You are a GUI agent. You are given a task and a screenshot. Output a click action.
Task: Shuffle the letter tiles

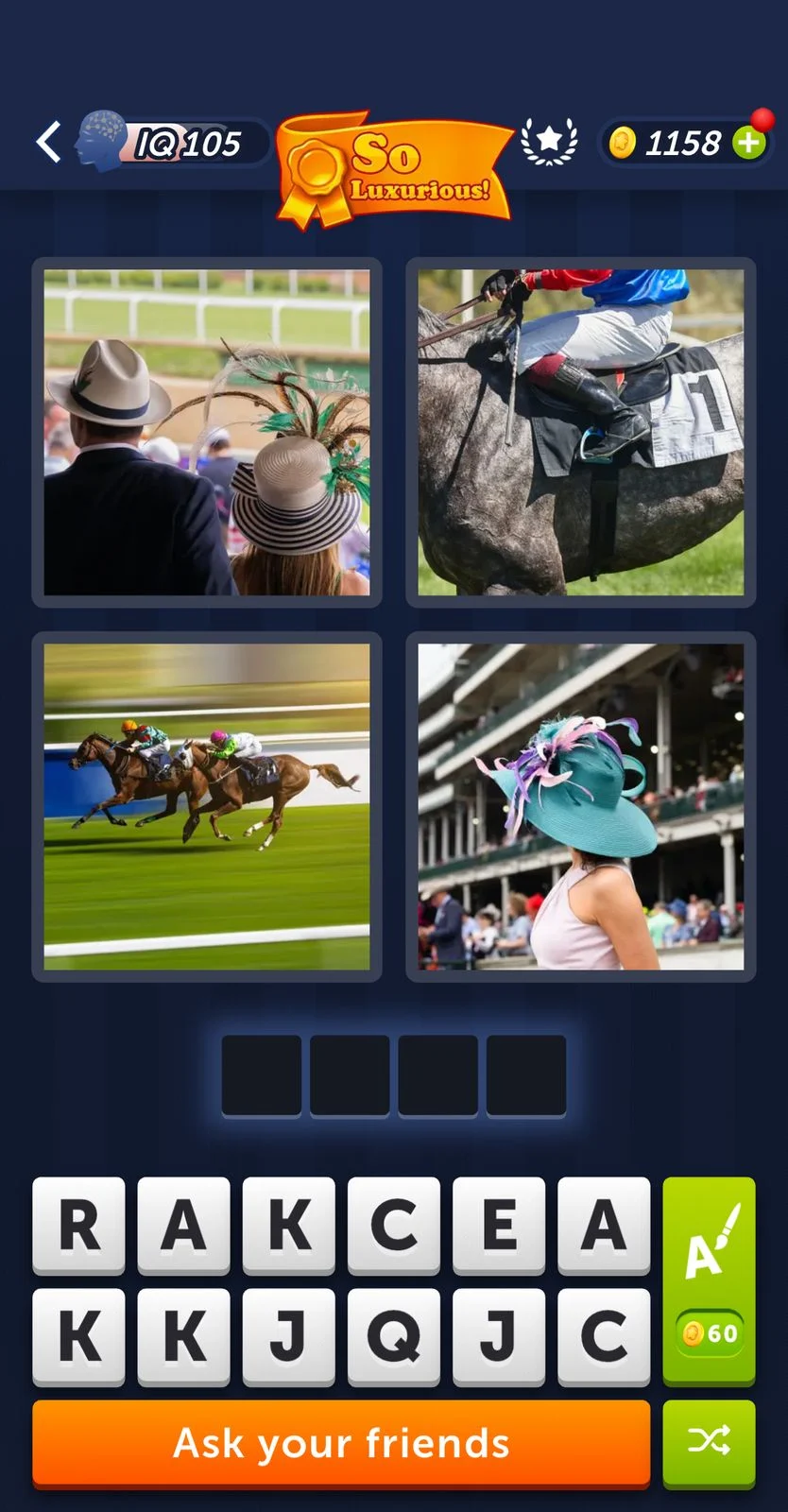709,1441
